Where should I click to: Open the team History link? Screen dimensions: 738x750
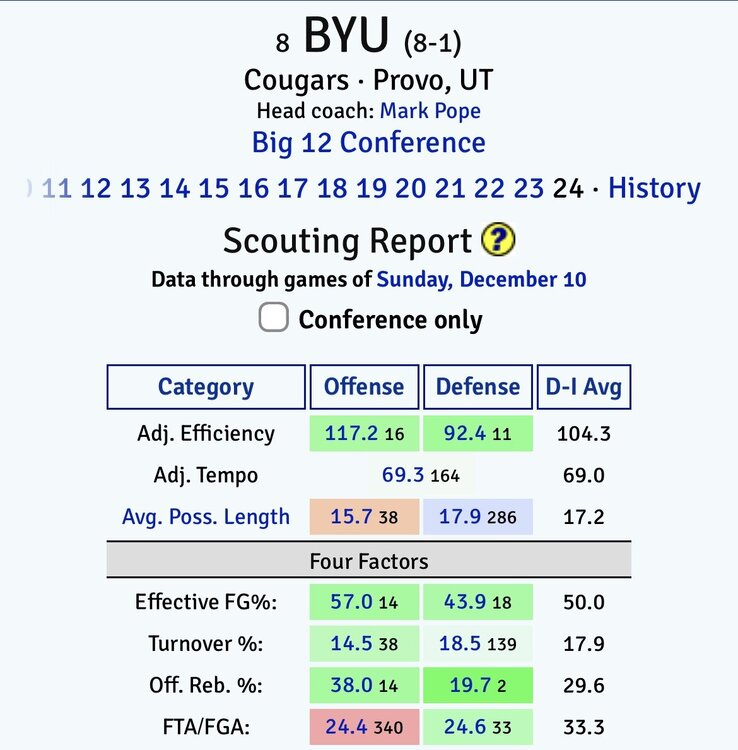pyautogui.click(x=654, y=188)
